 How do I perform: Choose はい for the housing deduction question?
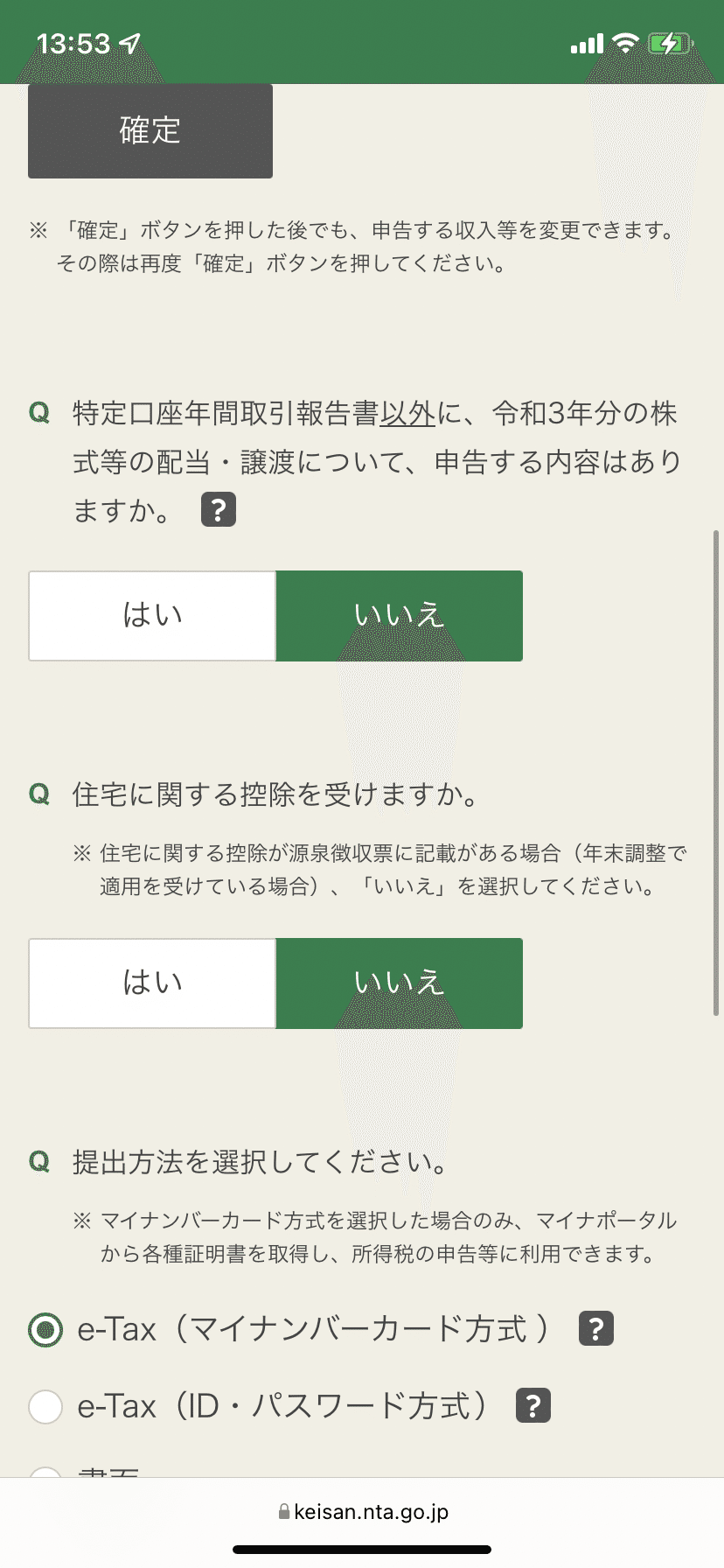coord(152,983)
